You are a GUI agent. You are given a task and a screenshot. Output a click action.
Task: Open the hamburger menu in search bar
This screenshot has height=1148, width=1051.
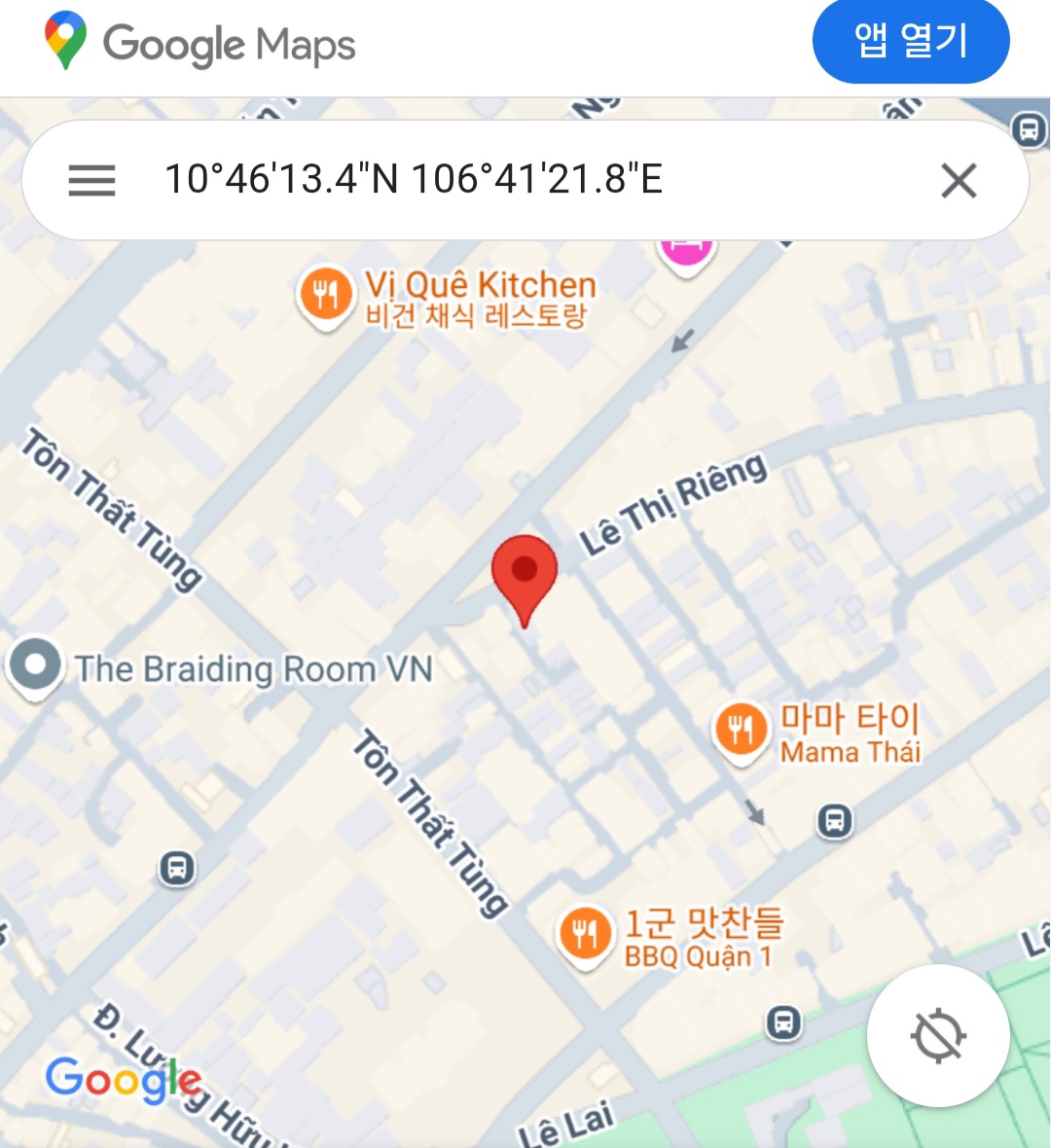pyautogui.click(x=91, y=180)
